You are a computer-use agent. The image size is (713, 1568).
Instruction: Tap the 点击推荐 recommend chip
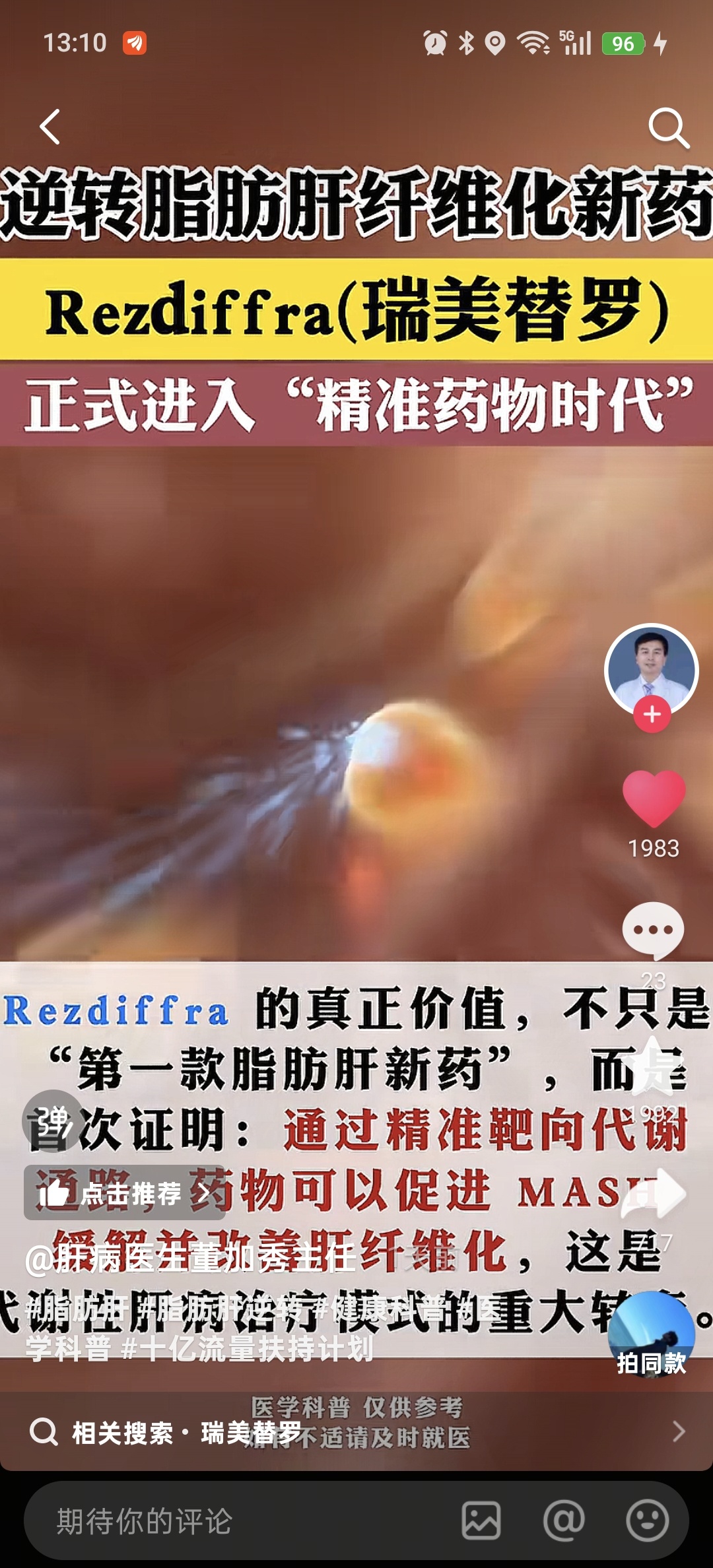[x=124, y=1192]
